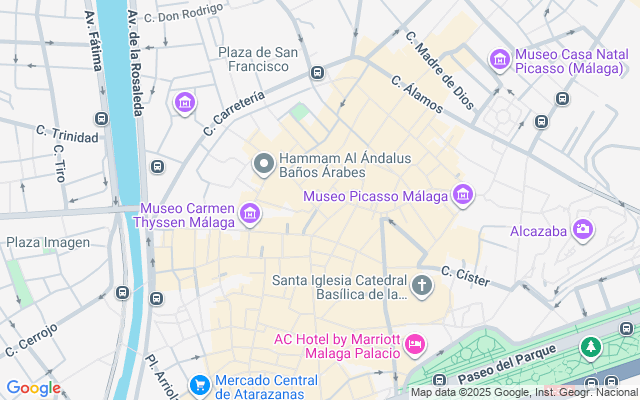The height and width of the screenshot is (400, 640).
Task: Select the Museo Casa Natal Picasso marker
Action: pyautogui.click(x=499, y=61)
